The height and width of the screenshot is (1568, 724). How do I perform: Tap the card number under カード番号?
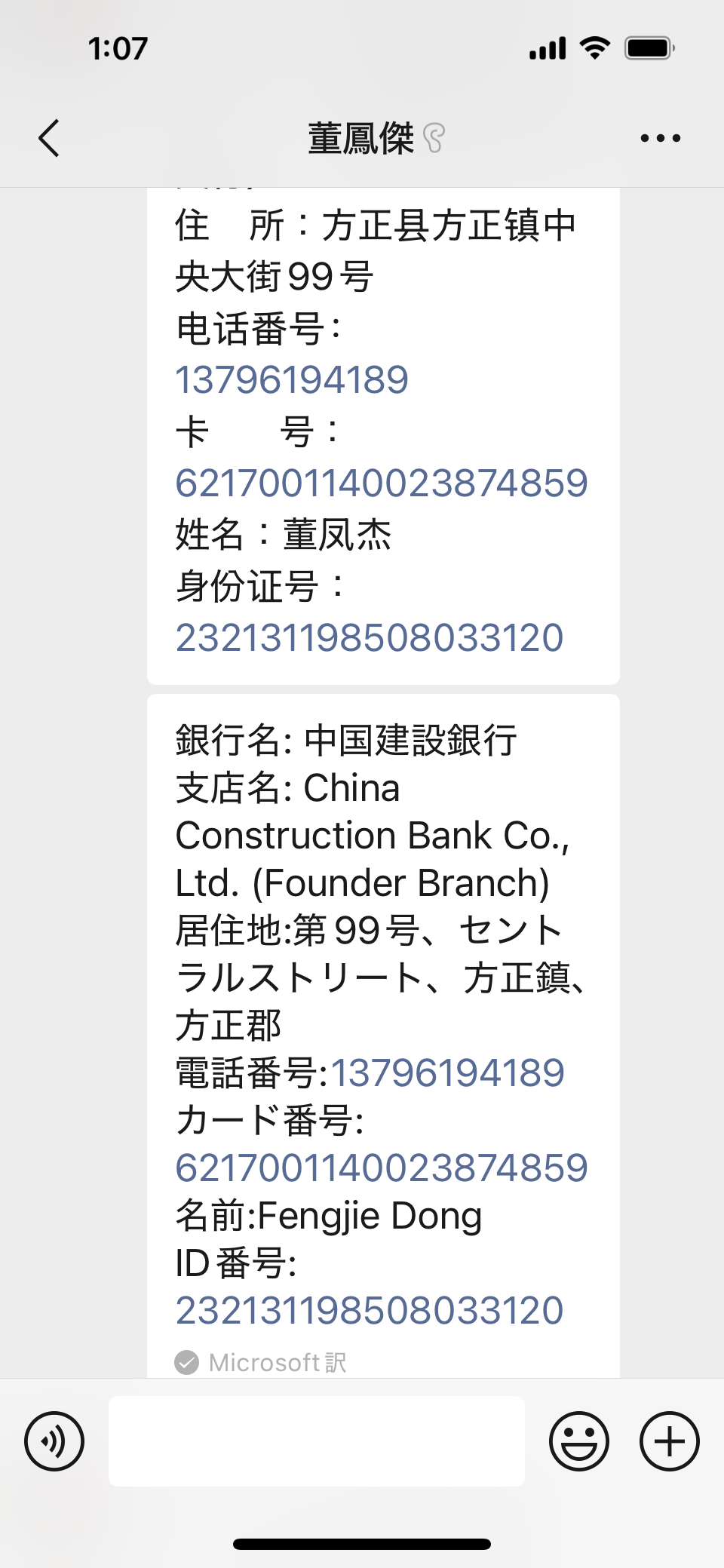[381, 1168]
